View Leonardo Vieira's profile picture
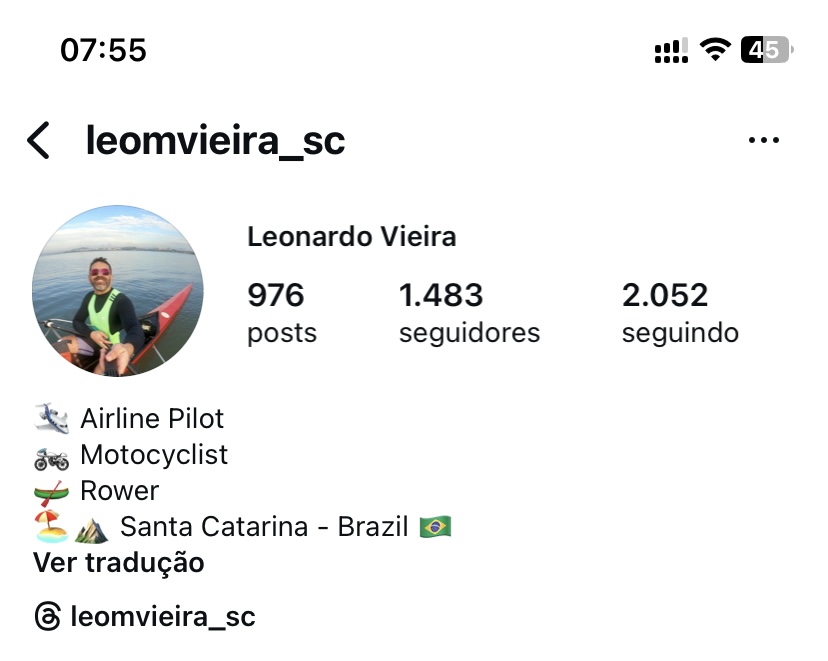 pyautogui.click(x=118, y=291)
